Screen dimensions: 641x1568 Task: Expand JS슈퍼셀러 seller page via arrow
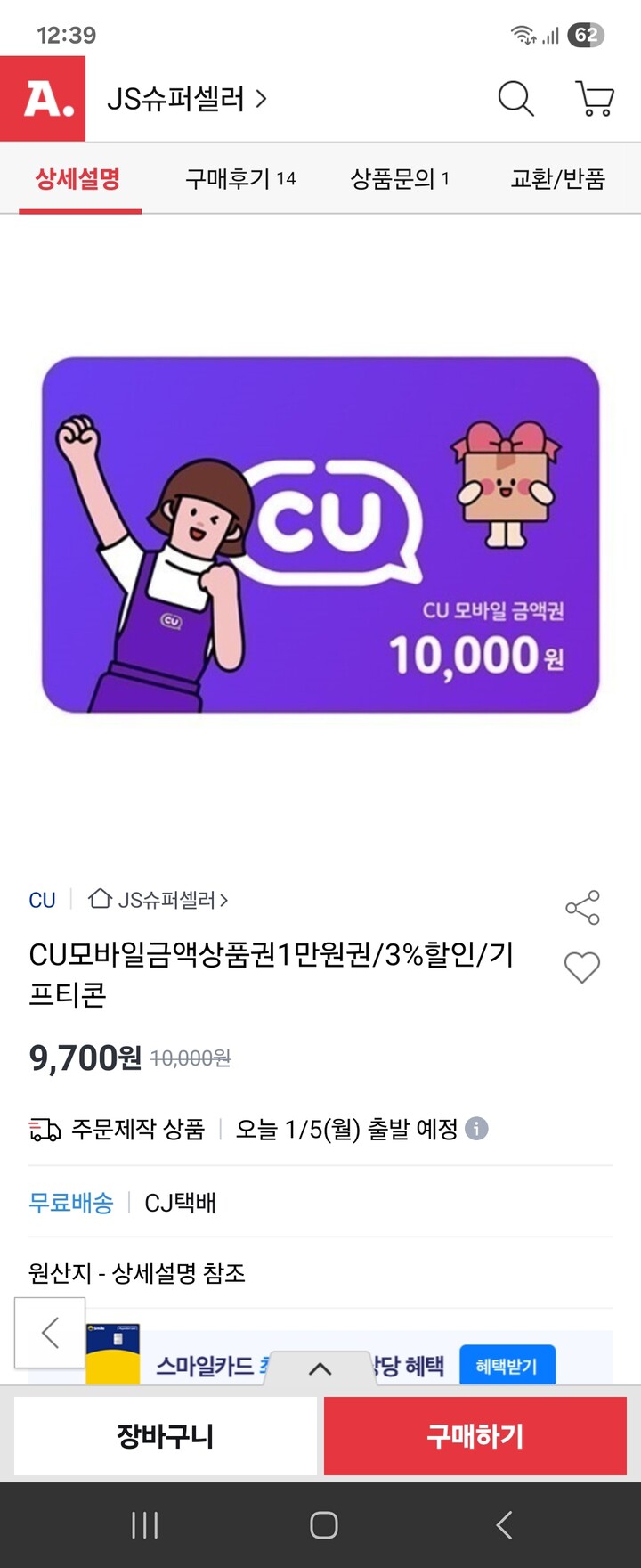coord(261,99)
